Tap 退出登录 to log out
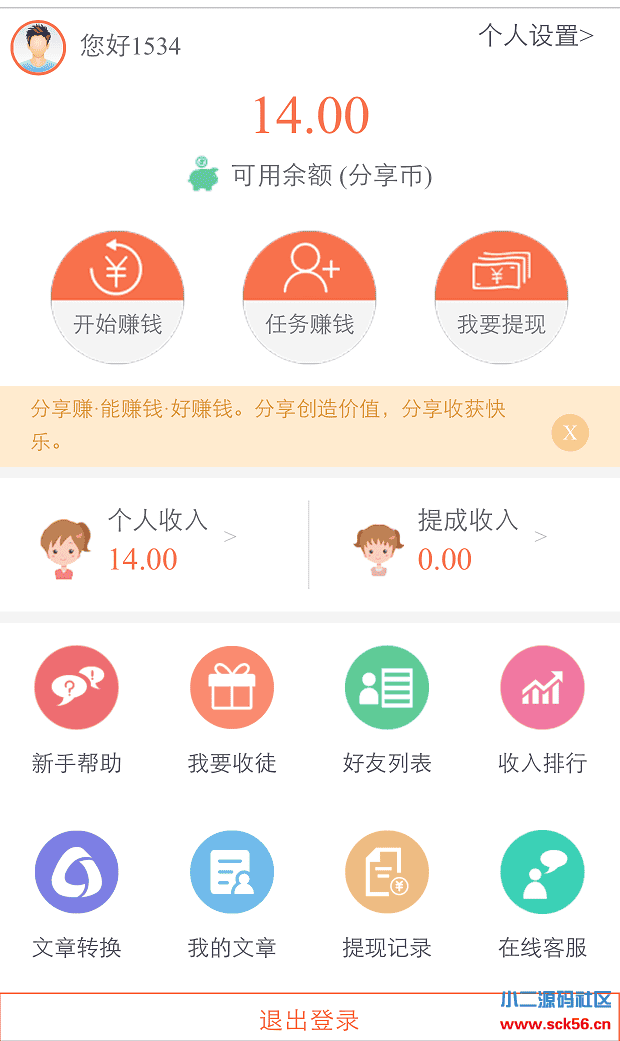The image size is (620, 1041). [309, 1020]
